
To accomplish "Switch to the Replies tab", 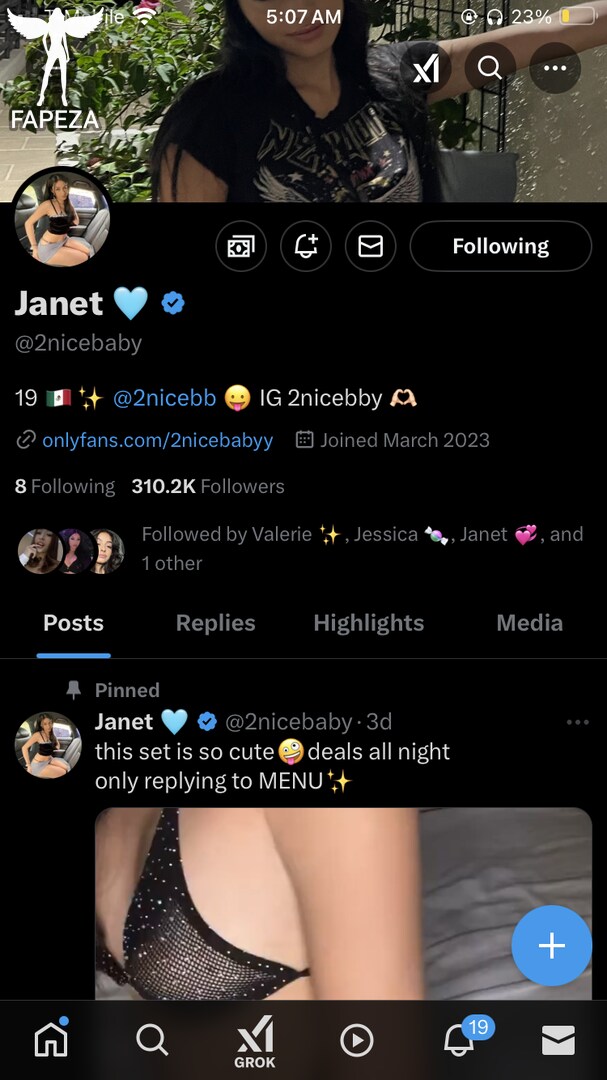I will click(215, 623).
